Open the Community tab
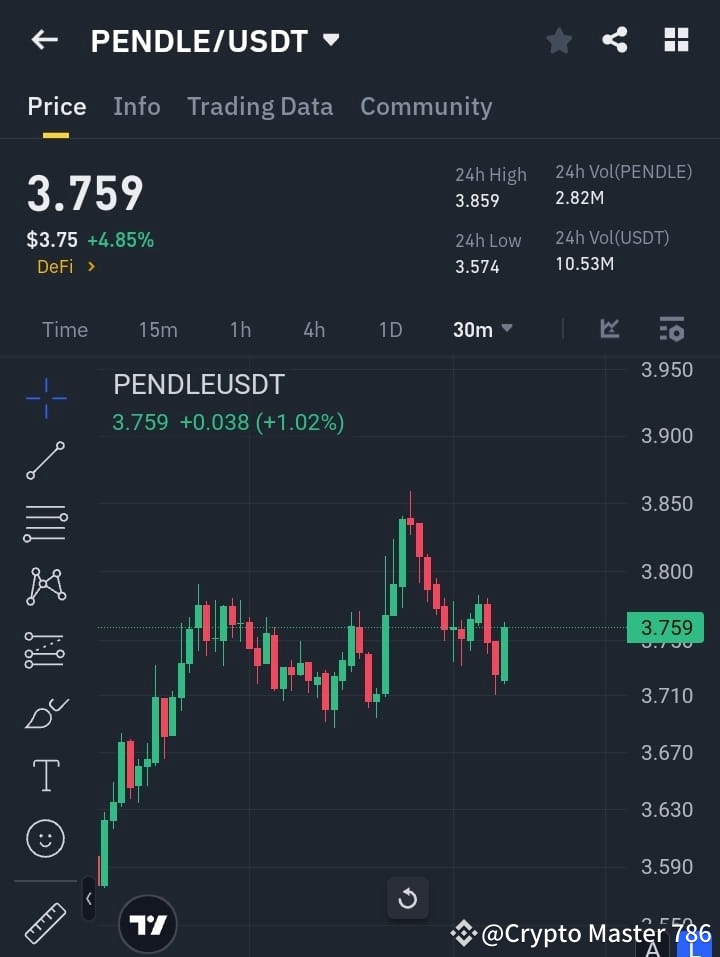The height and width of the screenshot is (957, 720). click(426, 106)
